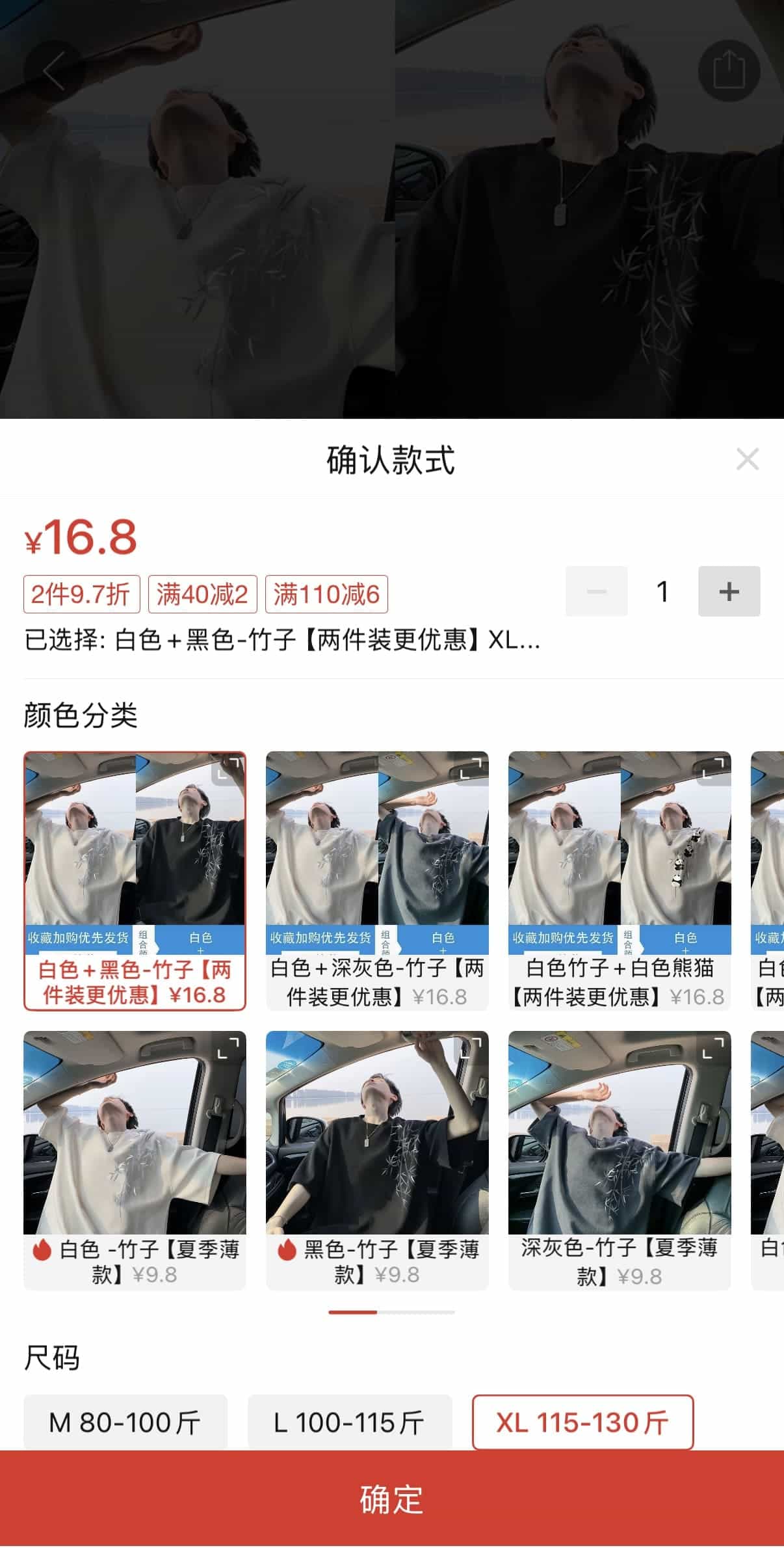Go back using the top-left arrow
784x1548 pixels.
point(55,70)
